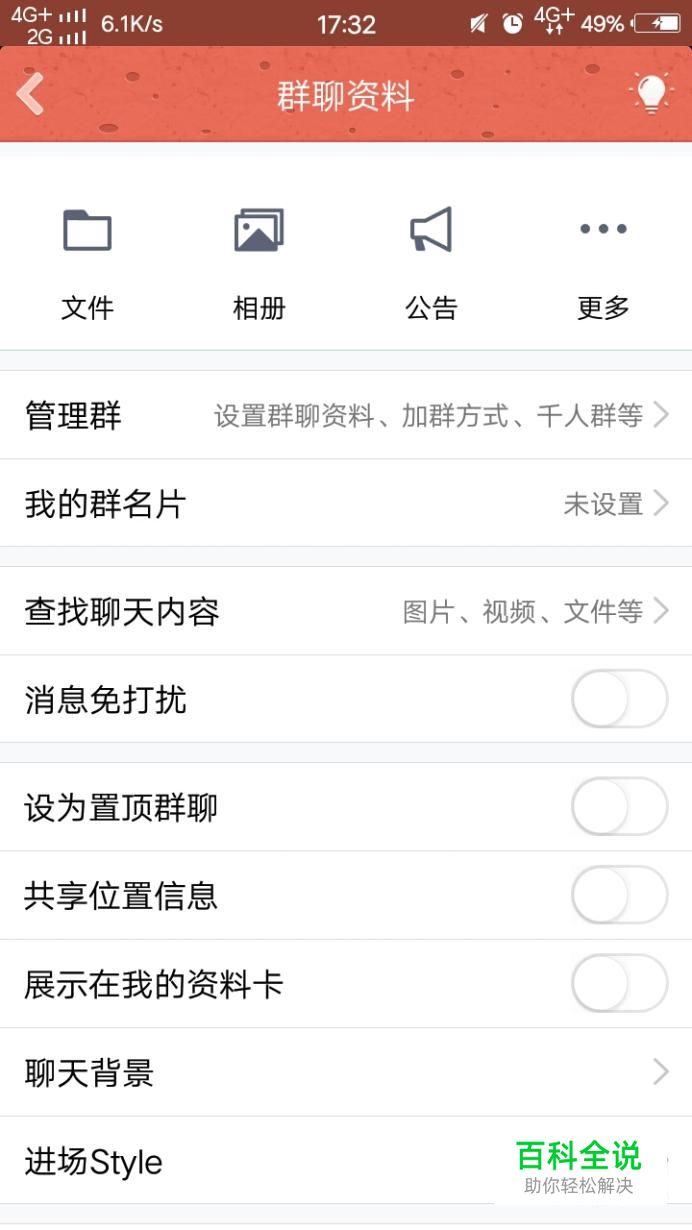Open 更多 more options
The width and height of the screenshot is (692, 1230).
(x=603, y=264)
